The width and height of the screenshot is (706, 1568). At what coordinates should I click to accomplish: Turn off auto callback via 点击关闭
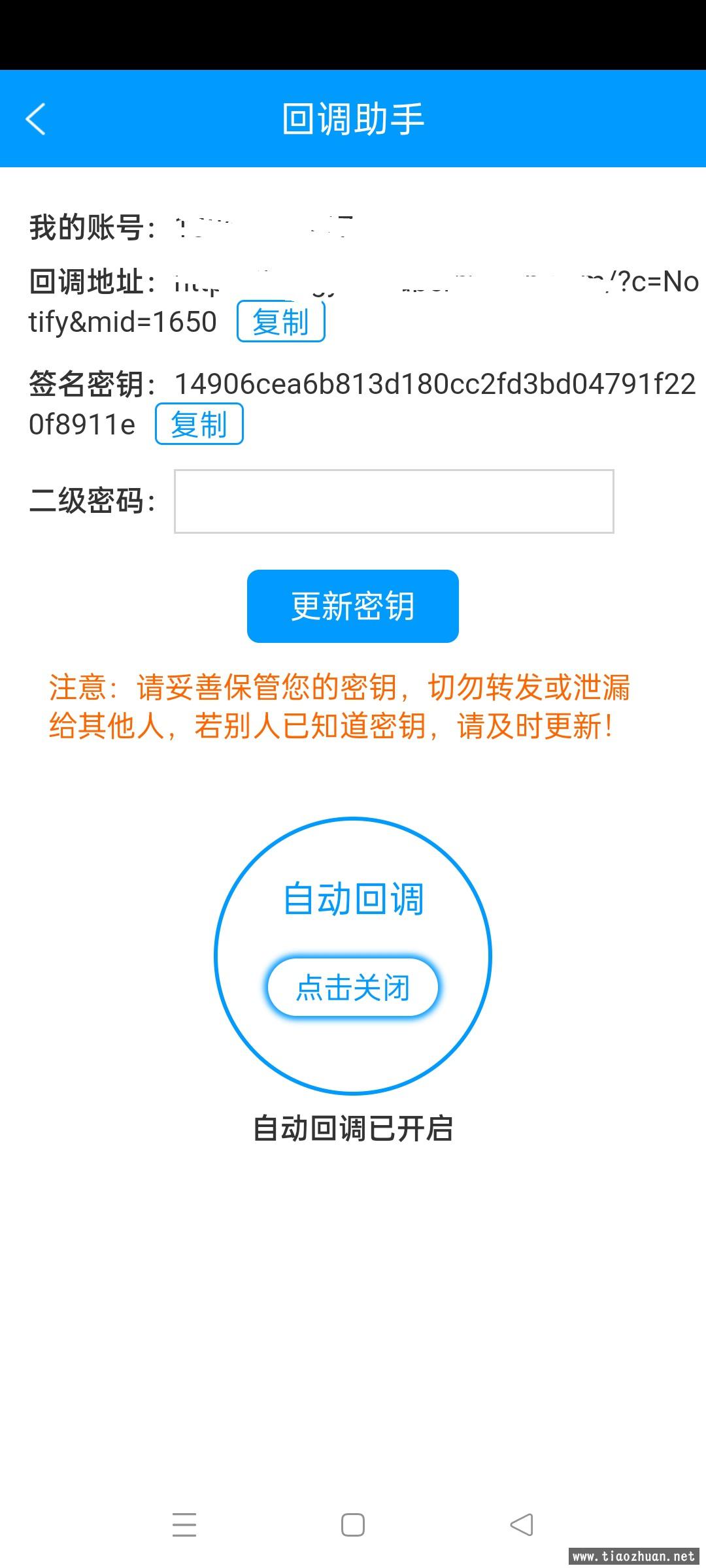pos(352,987)
